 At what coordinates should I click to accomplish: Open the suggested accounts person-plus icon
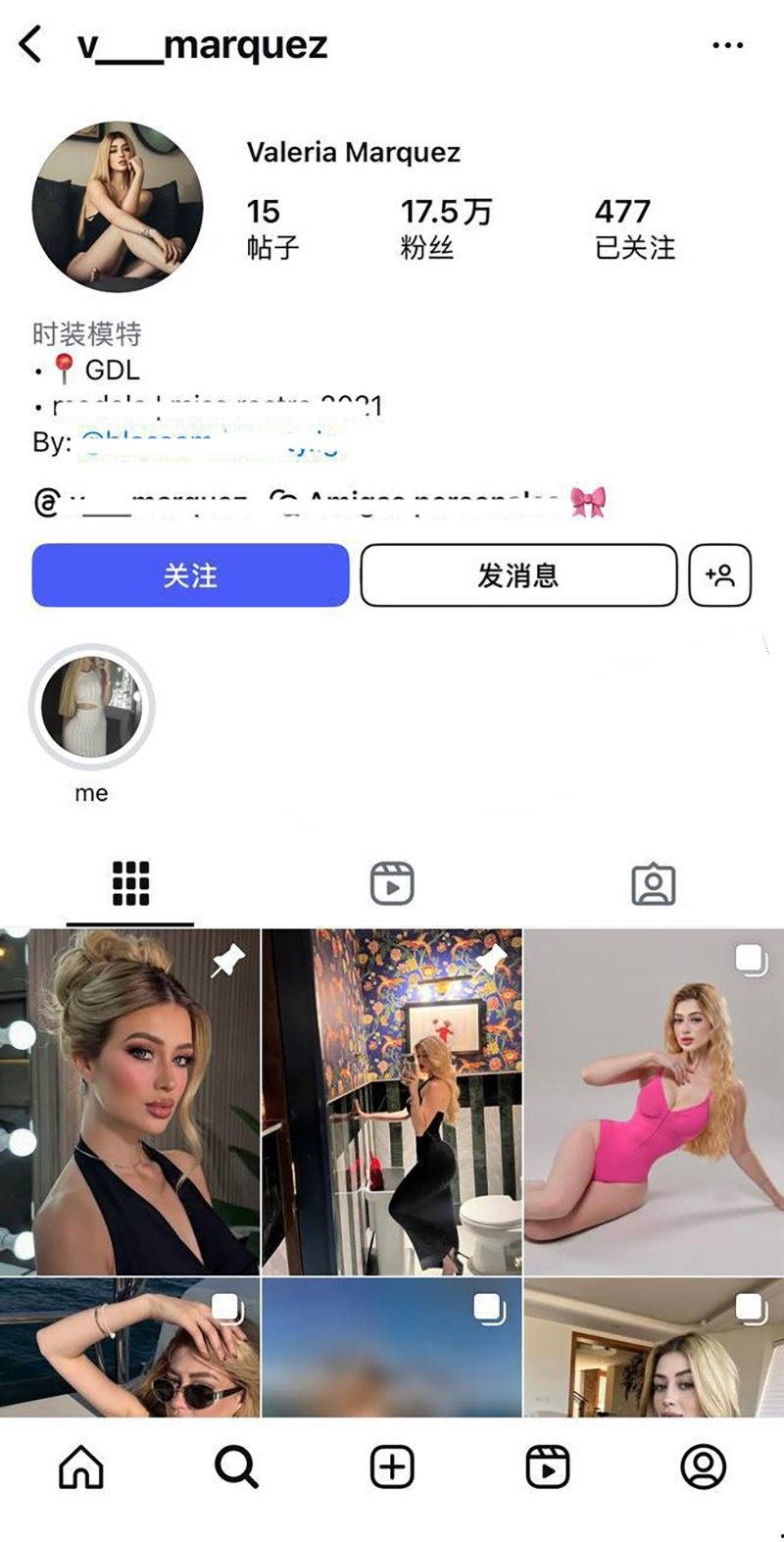click(721, 576)
